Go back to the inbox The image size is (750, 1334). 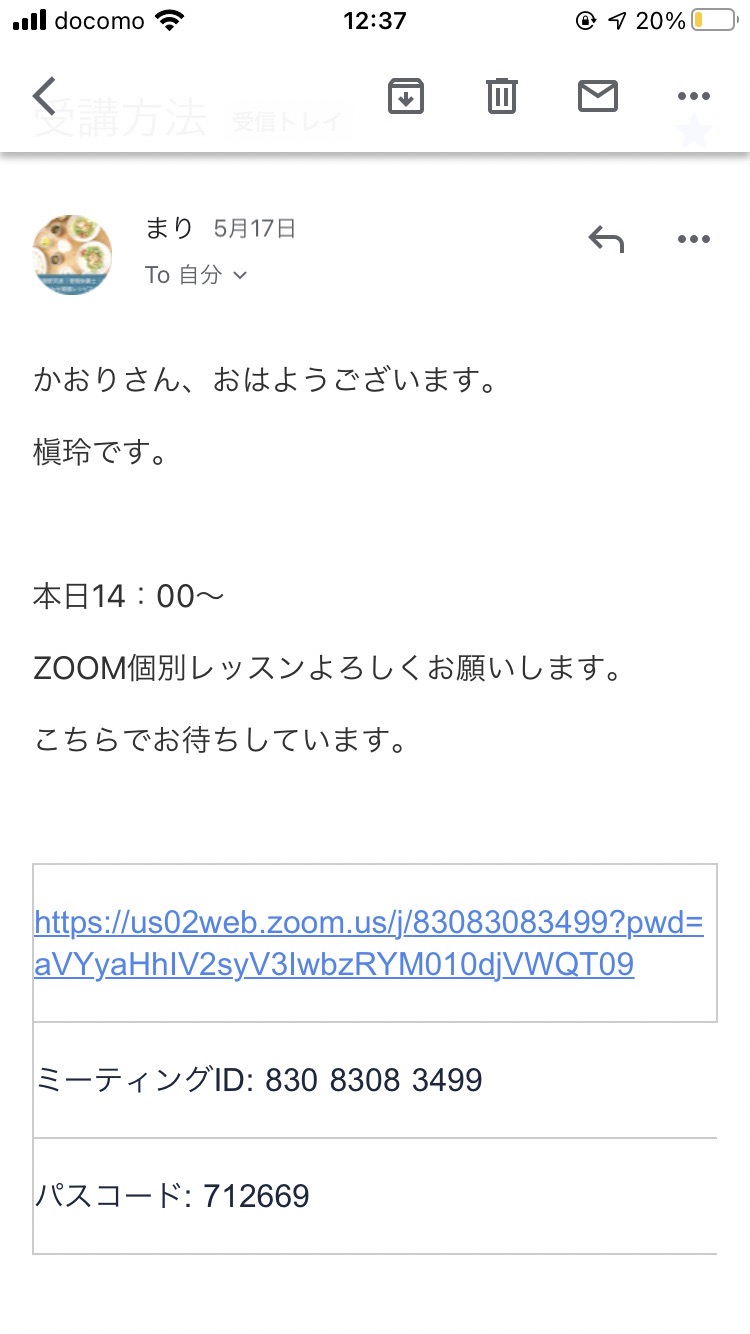[44, 97]
